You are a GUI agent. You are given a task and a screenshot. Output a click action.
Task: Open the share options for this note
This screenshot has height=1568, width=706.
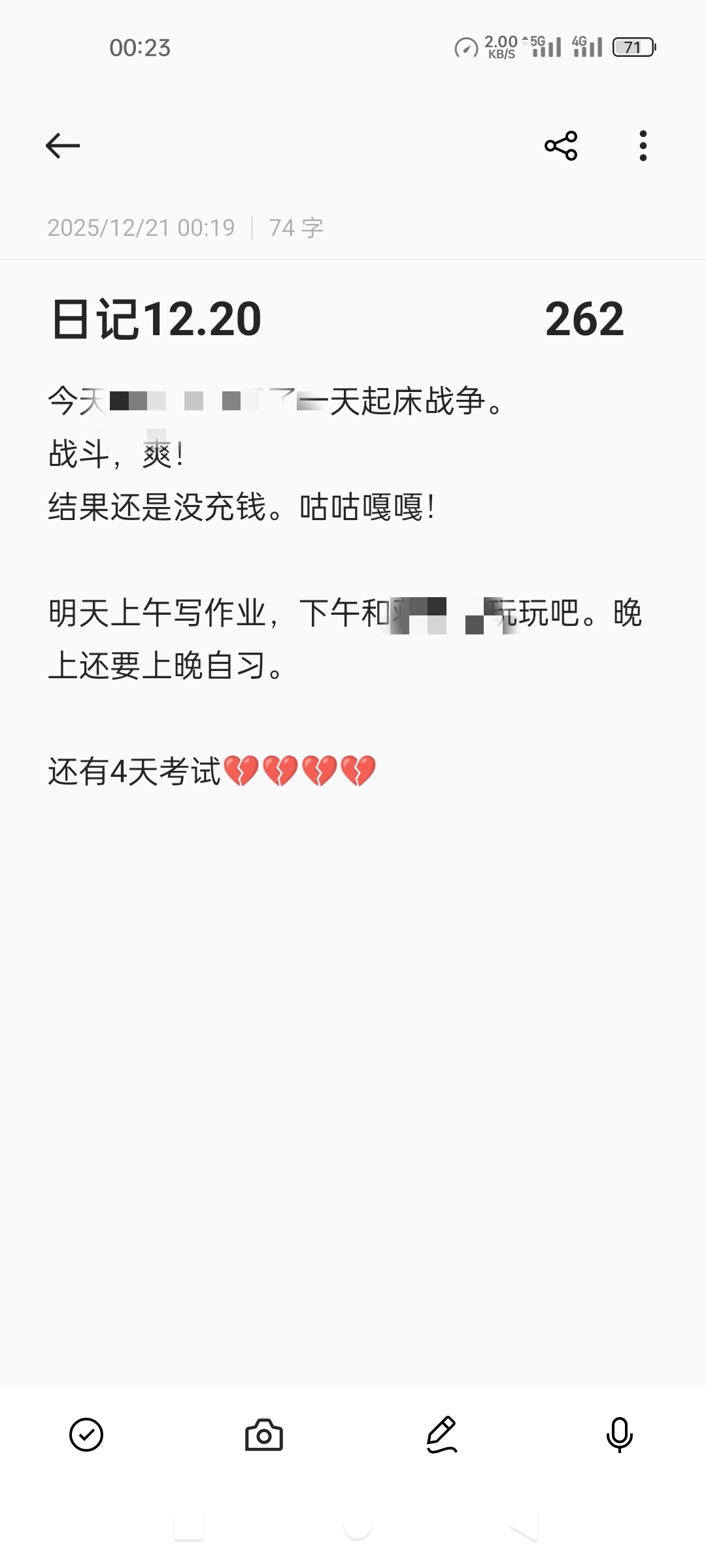(x=561, y=146)
